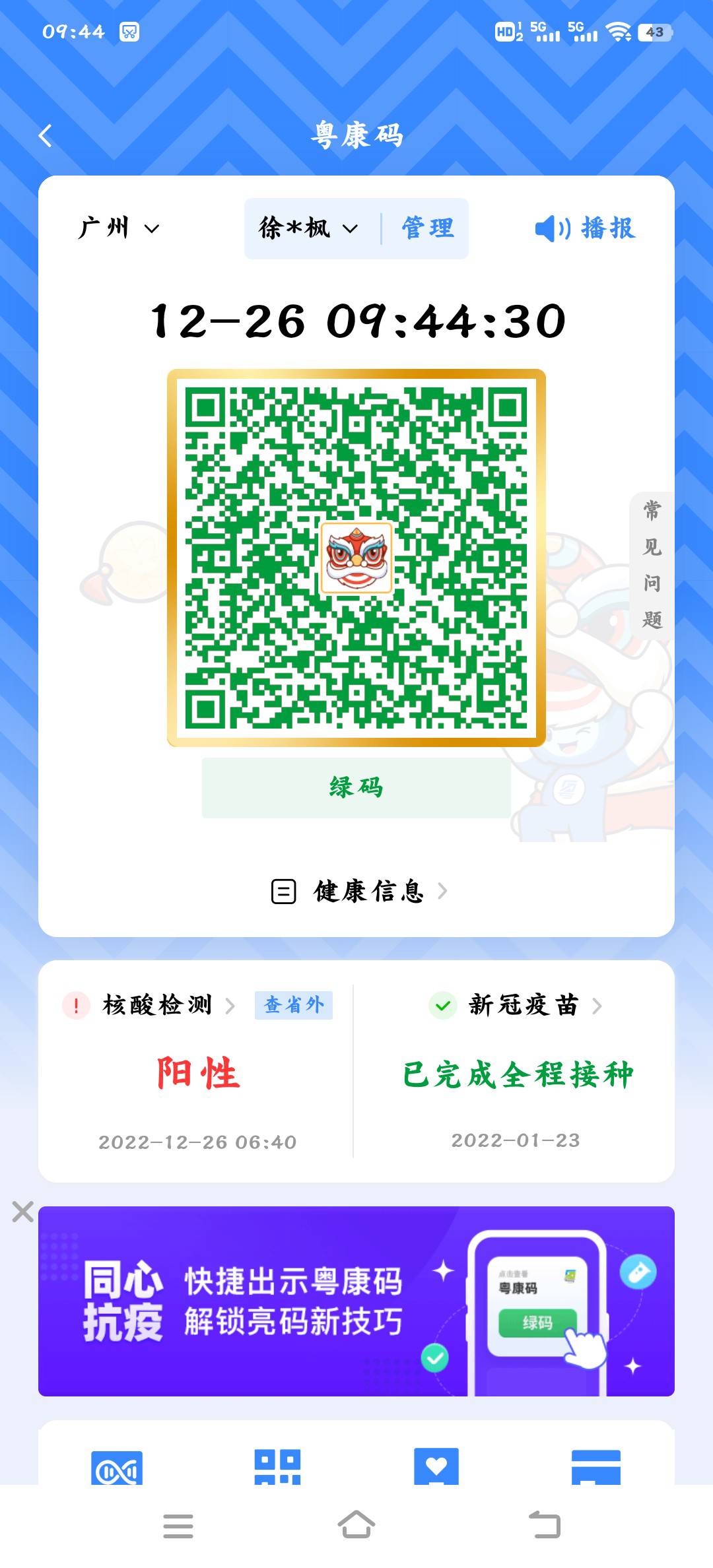Tap the 管理 manage button
This screenshot has width=713, height=1568.
pos(428,228)
